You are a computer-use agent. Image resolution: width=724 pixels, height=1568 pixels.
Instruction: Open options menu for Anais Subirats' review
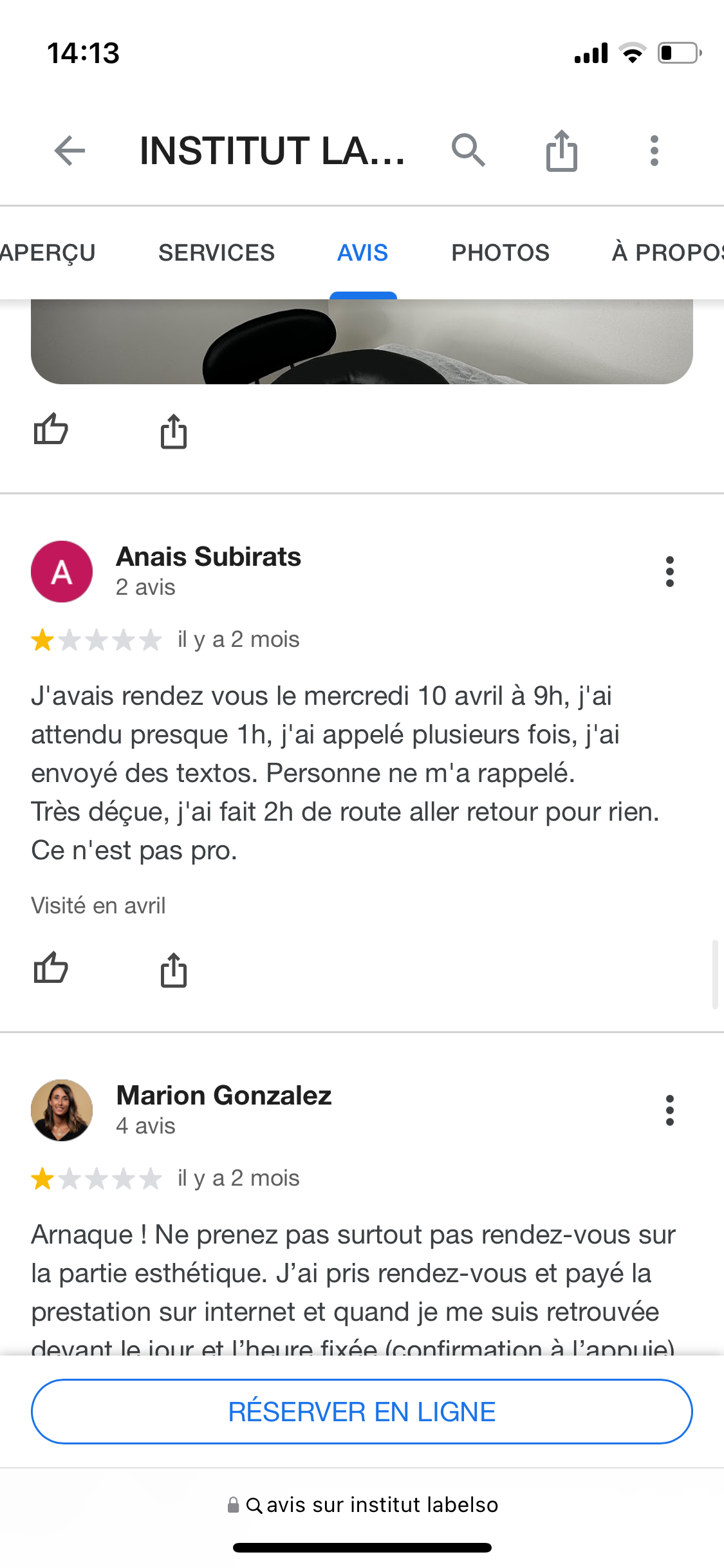[669, 572]
